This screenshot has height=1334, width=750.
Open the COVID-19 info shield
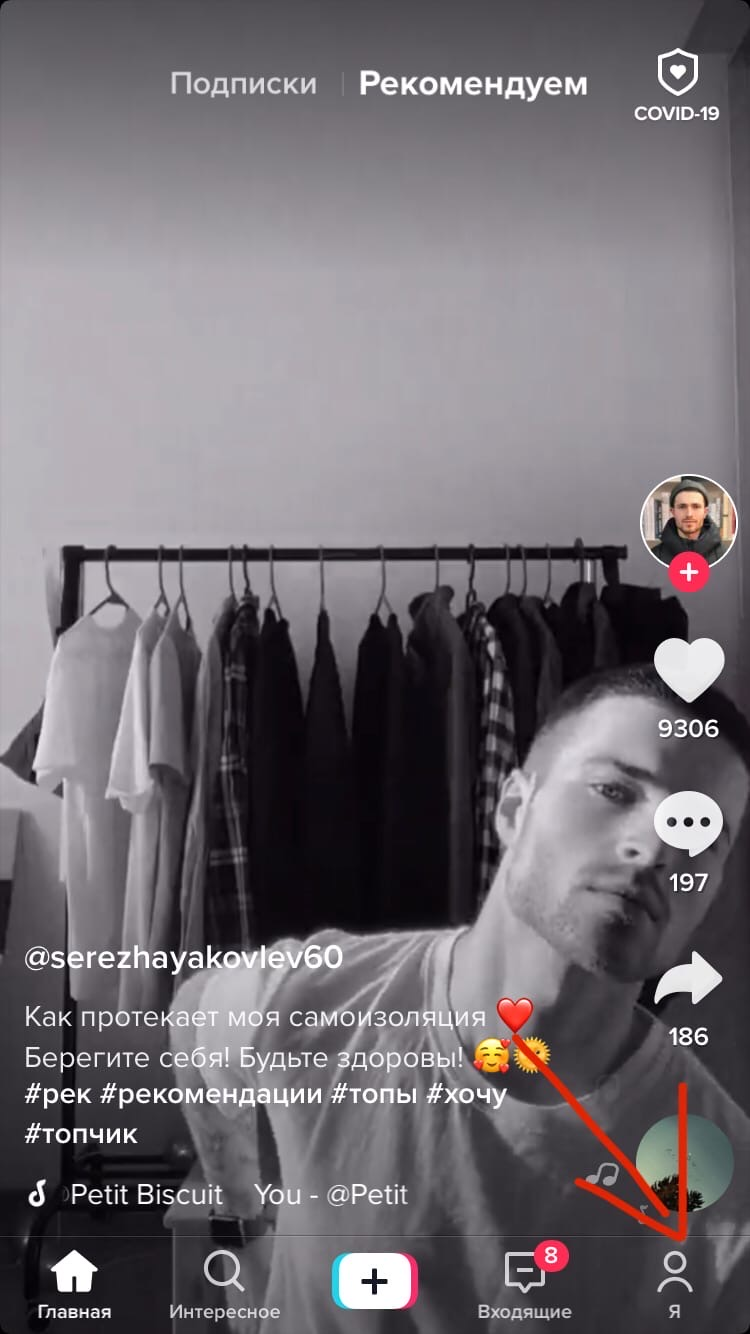point(676,86)
